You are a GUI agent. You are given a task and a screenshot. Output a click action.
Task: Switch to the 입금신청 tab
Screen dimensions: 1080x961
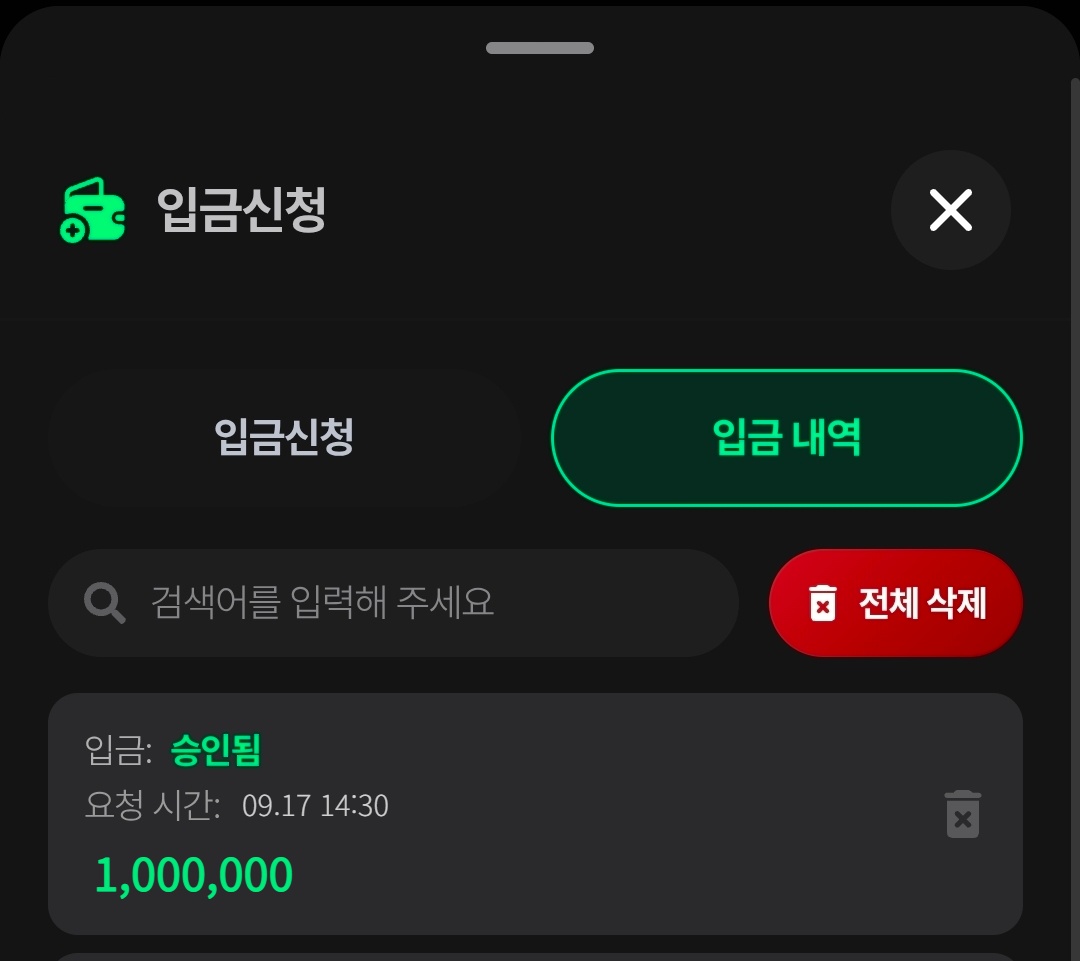[x=284, y=437]
